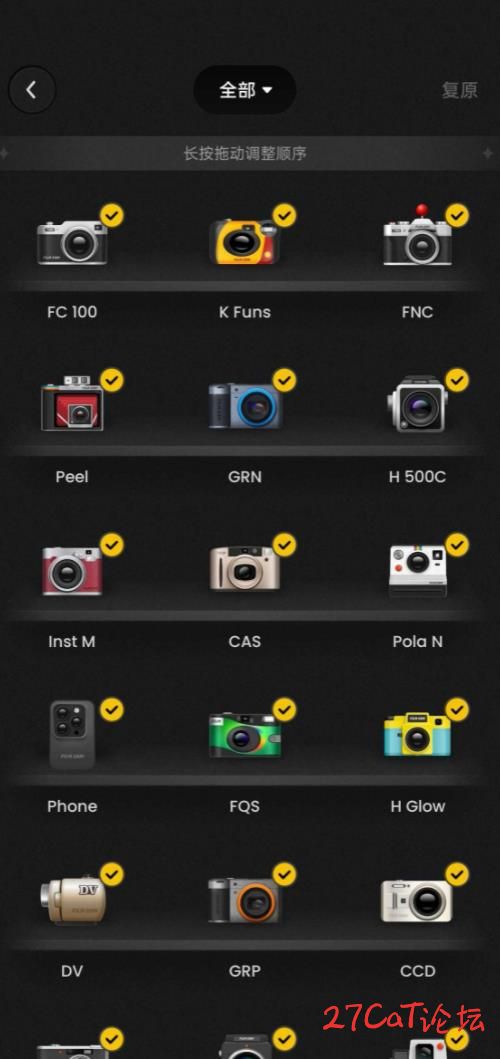Select the FC 100 camera
The image size is (500, 1059).
72,242
